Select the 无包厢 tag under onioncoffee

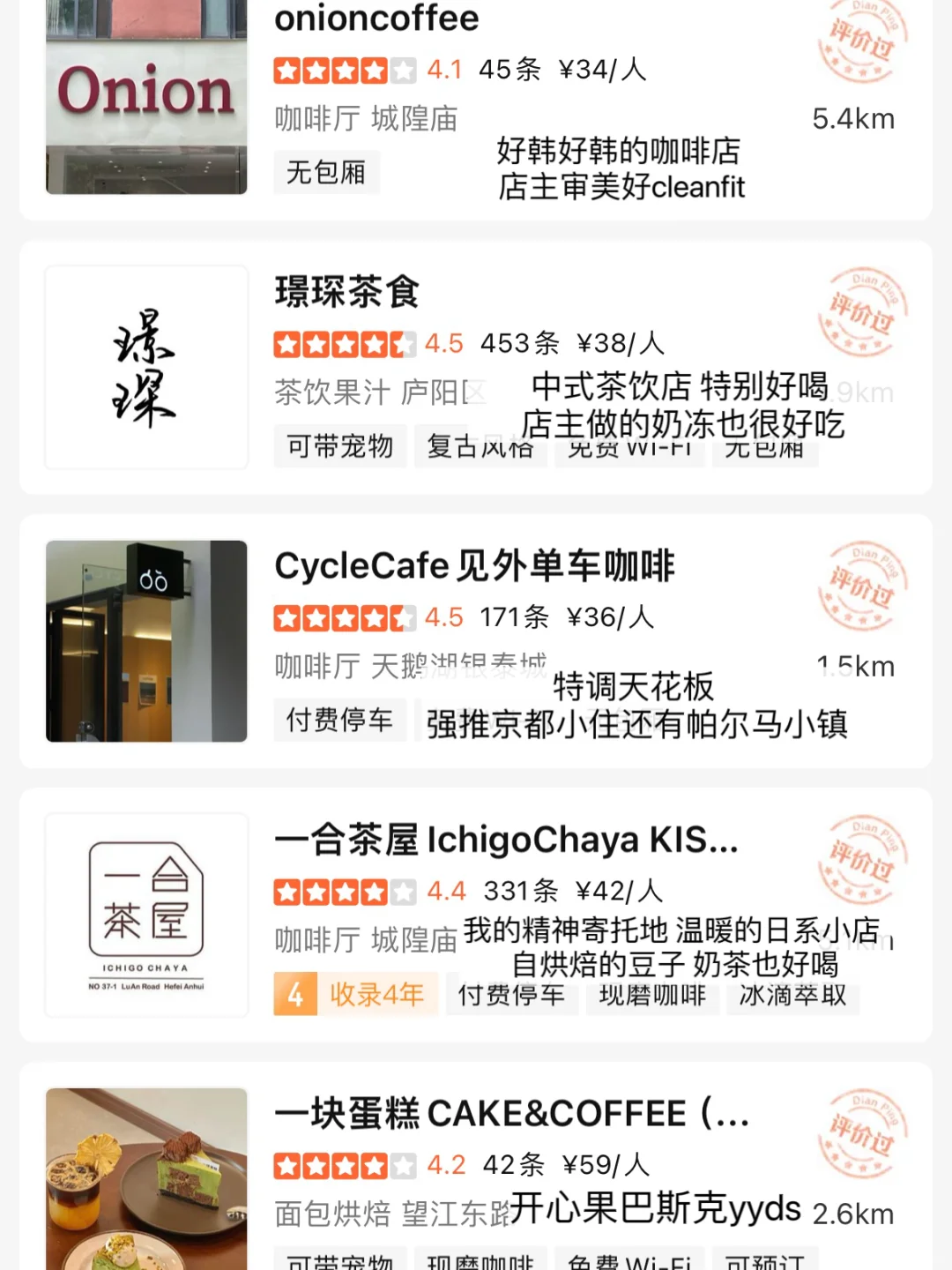pyautogui.click(x=326, y=172)
